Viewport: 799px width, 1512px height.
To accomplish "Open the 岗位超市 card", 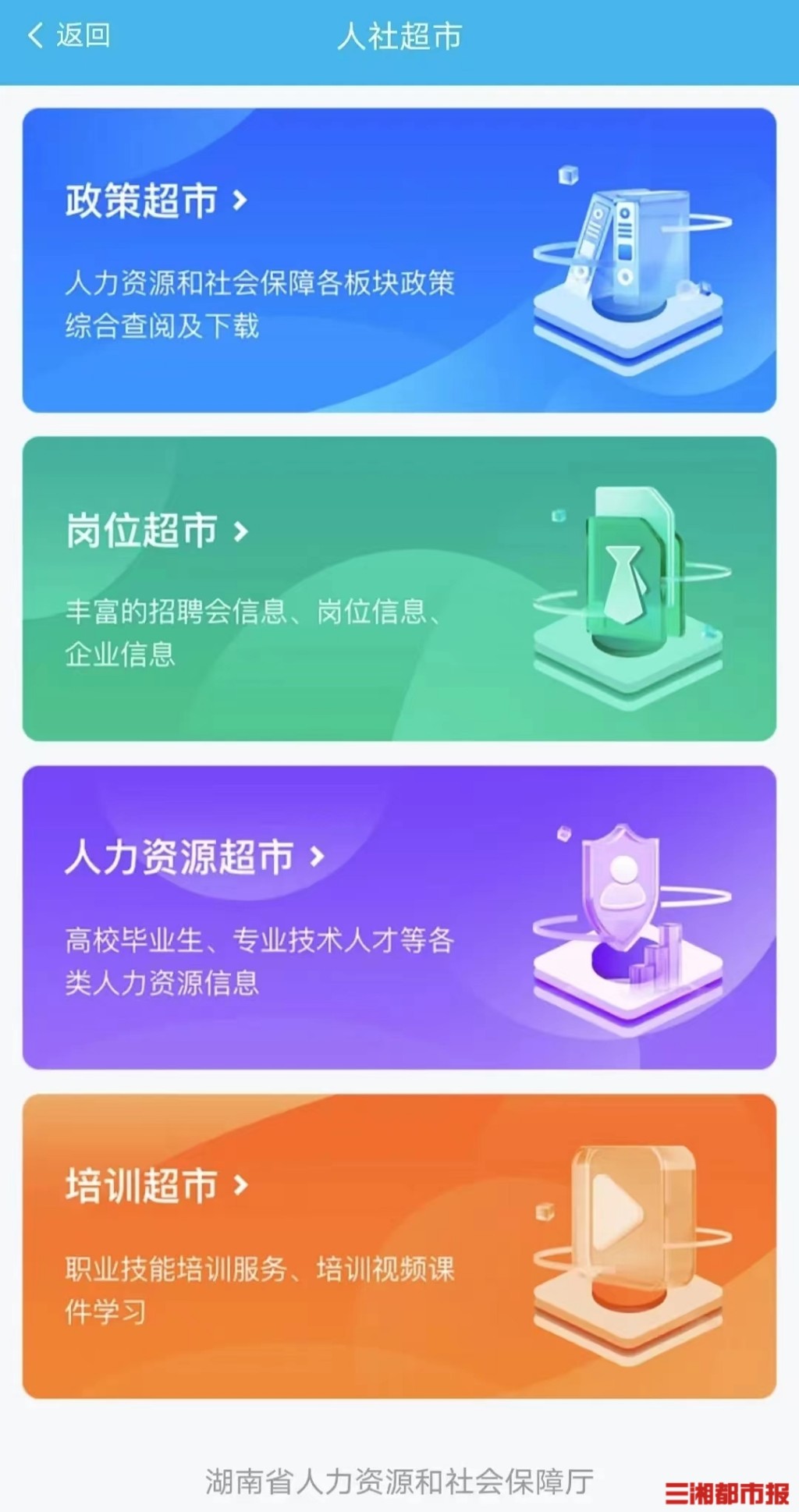I will coord(399,589).
